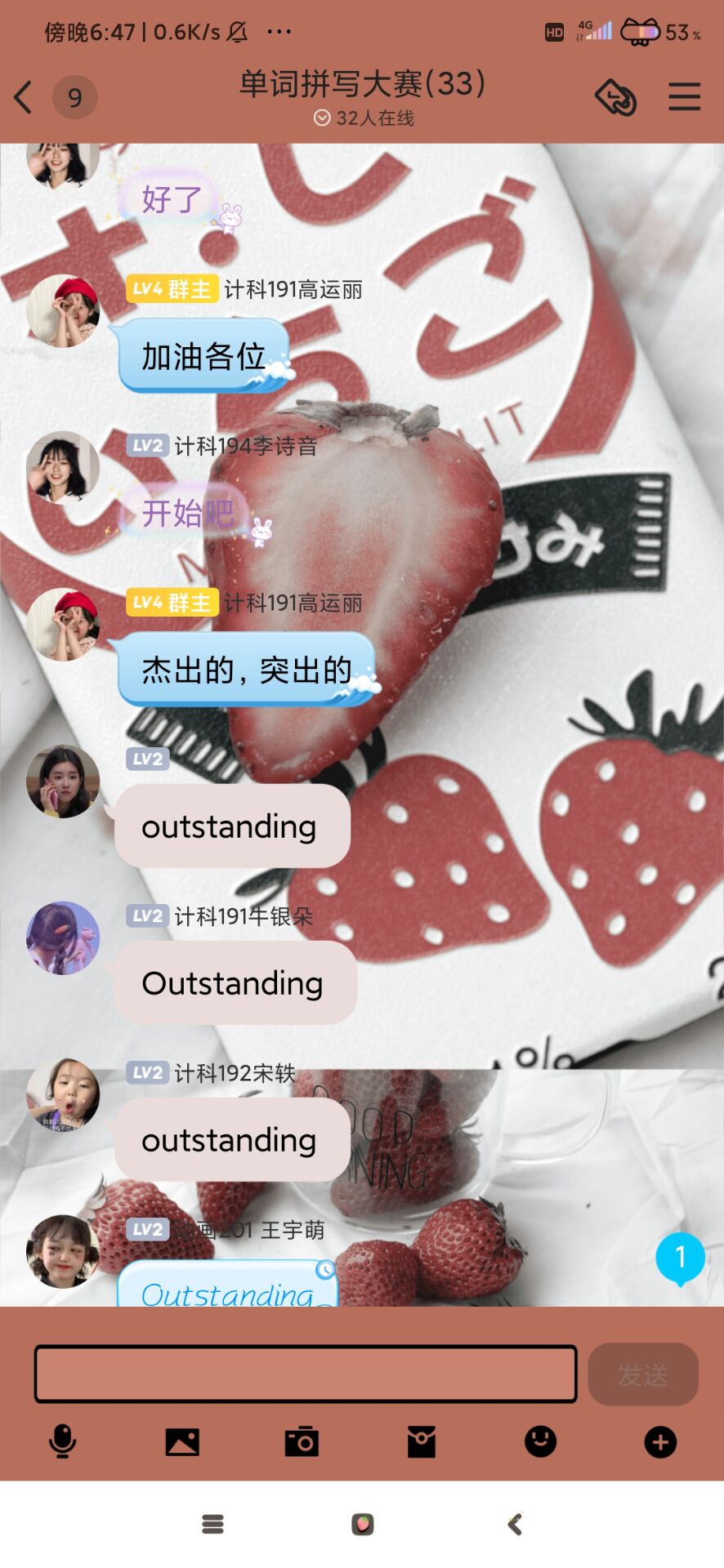Image resolution: width=724 pixels, height=1568 pixels.
Task: View the avatar of 计科191高运丽 above 加油各位
Action: pyautogui.click(x=63, y=311)
